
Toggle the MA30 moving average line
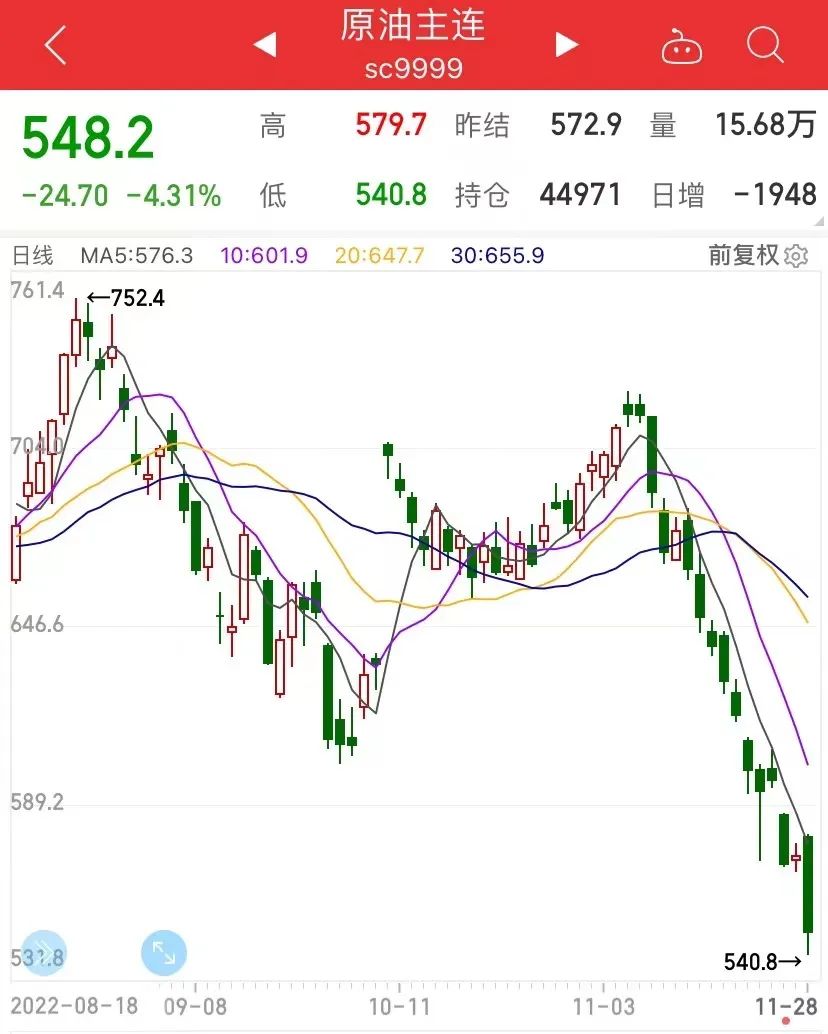[496, 256]
